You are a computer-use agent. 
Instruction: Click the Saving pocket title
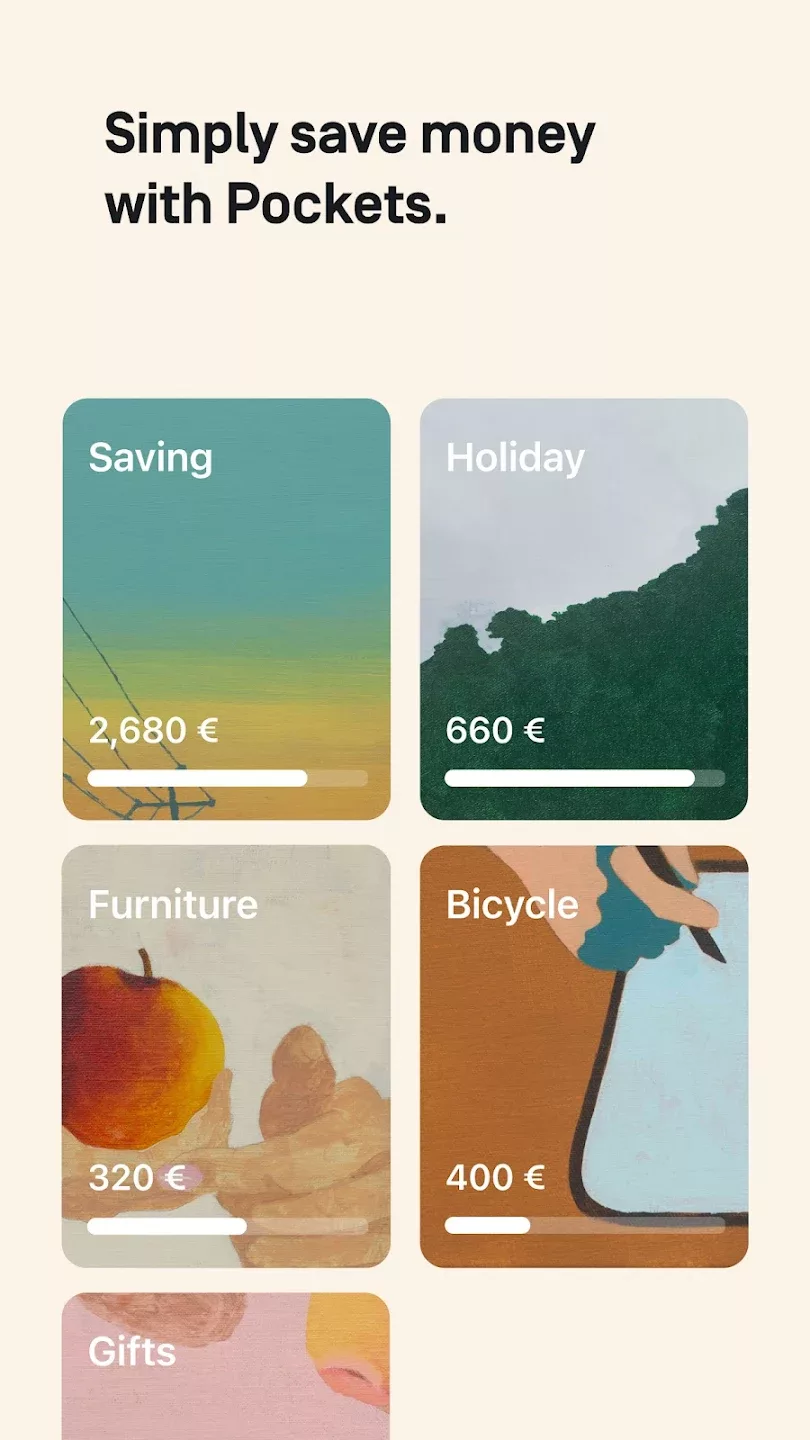(x=150, y=458)
